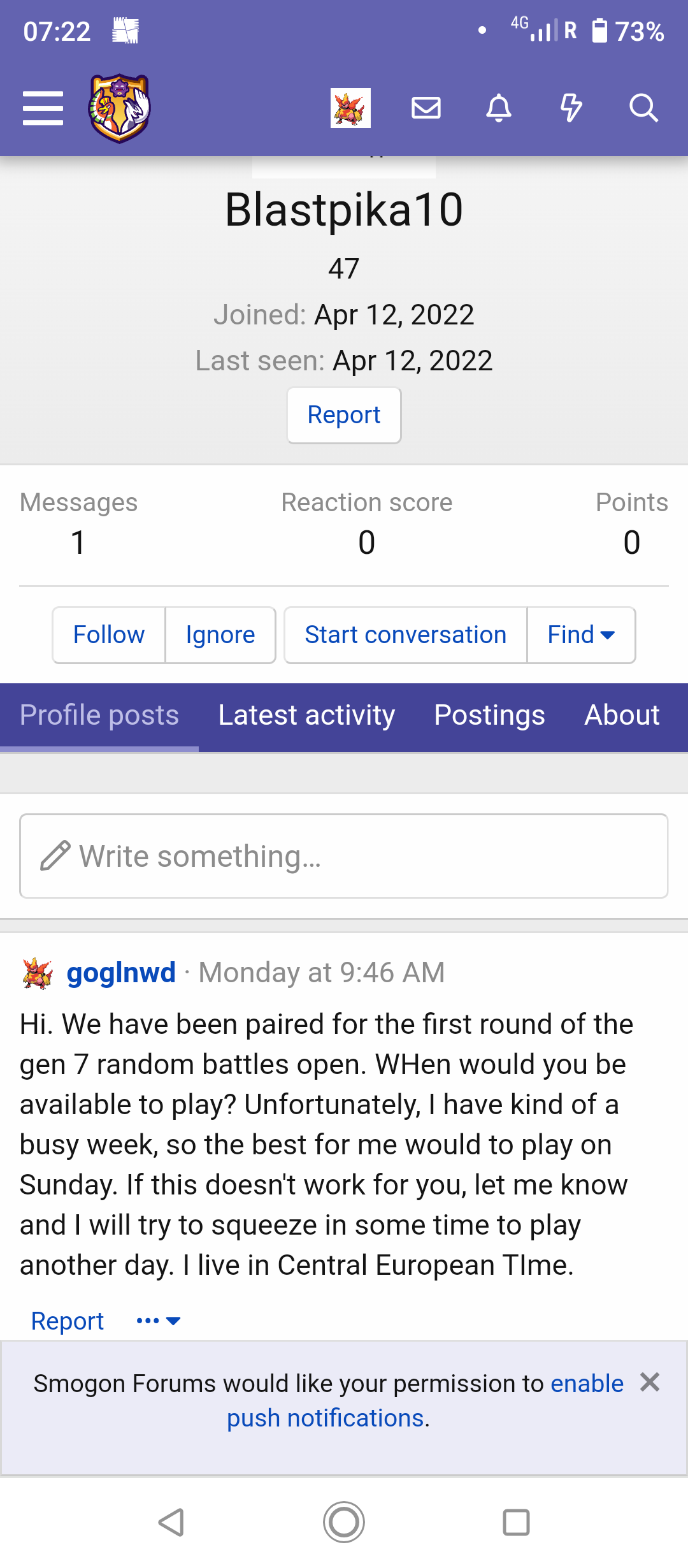This screenshot has height=1568, width=688.
Task: Ignore this user
Action: (x=220, y=635)
